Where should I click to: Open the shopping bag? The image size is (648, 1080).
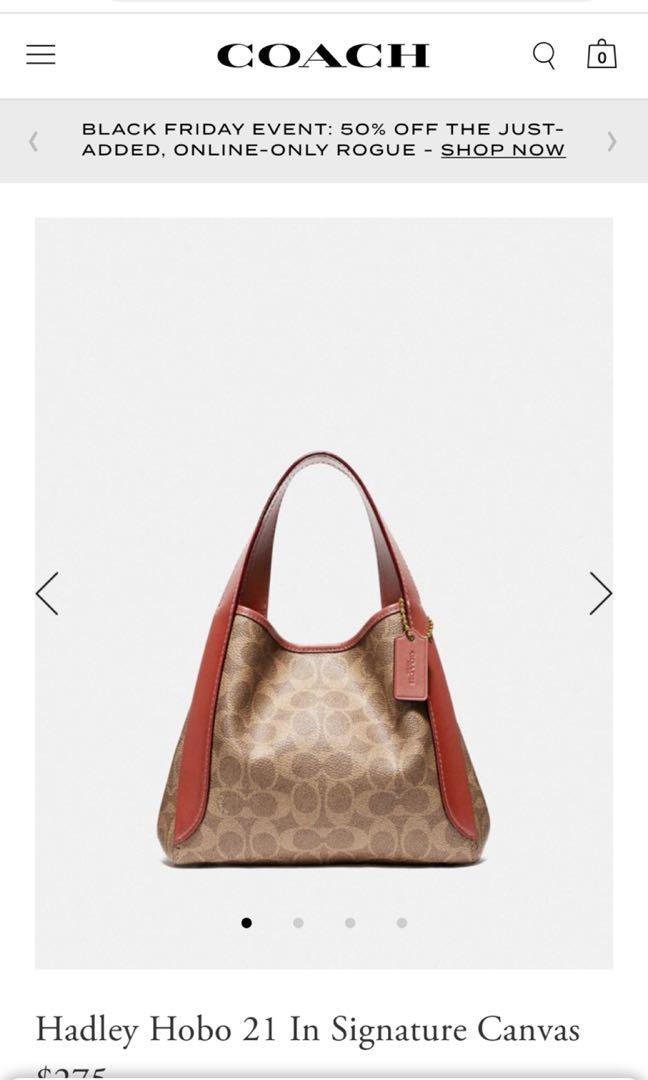click(x=601, y=54)
